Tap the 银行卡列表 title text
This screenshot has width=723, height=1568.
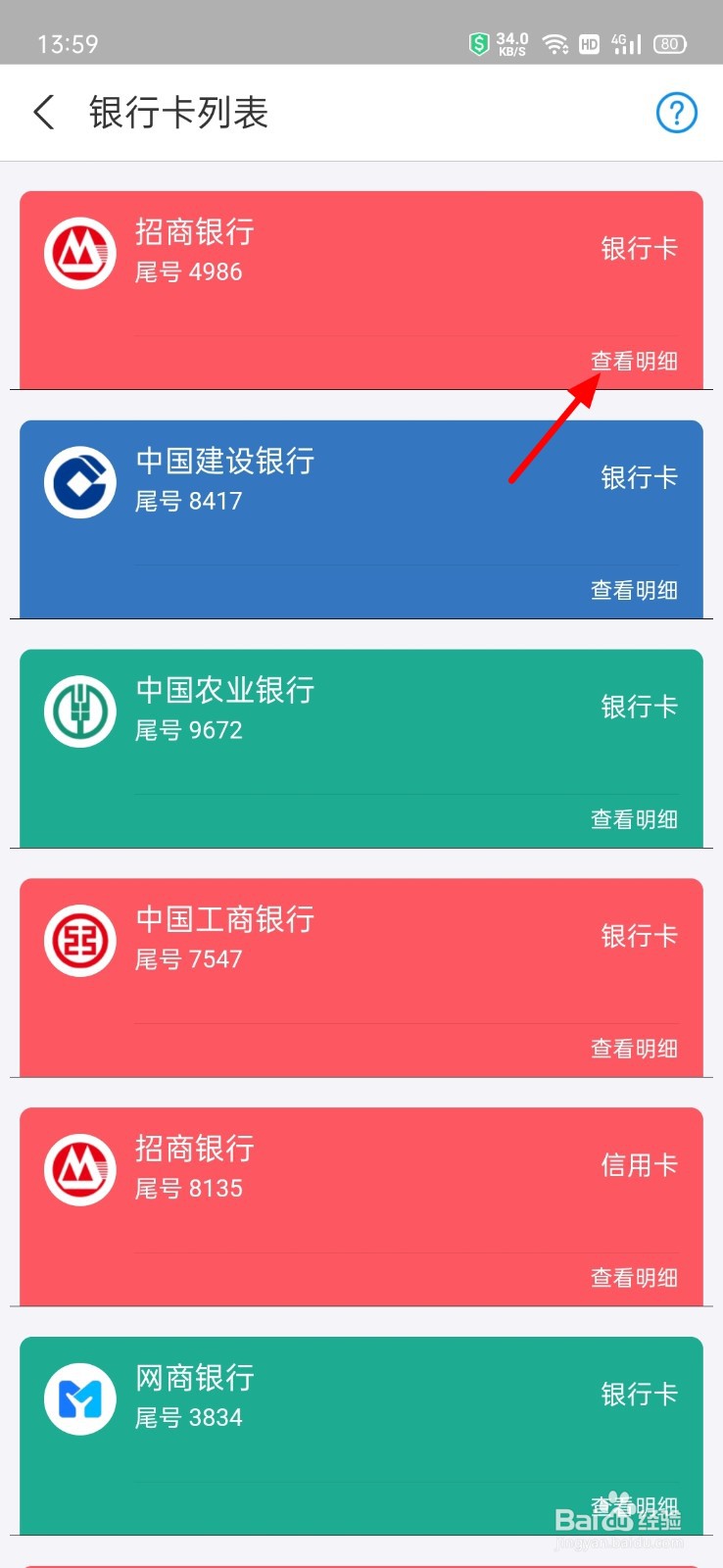pos(174,113)
